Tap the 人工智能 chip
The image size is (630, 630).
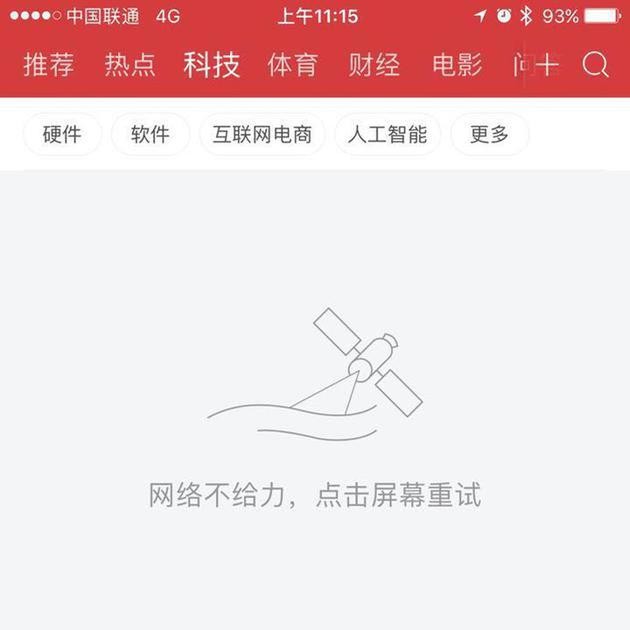[387, 134]
